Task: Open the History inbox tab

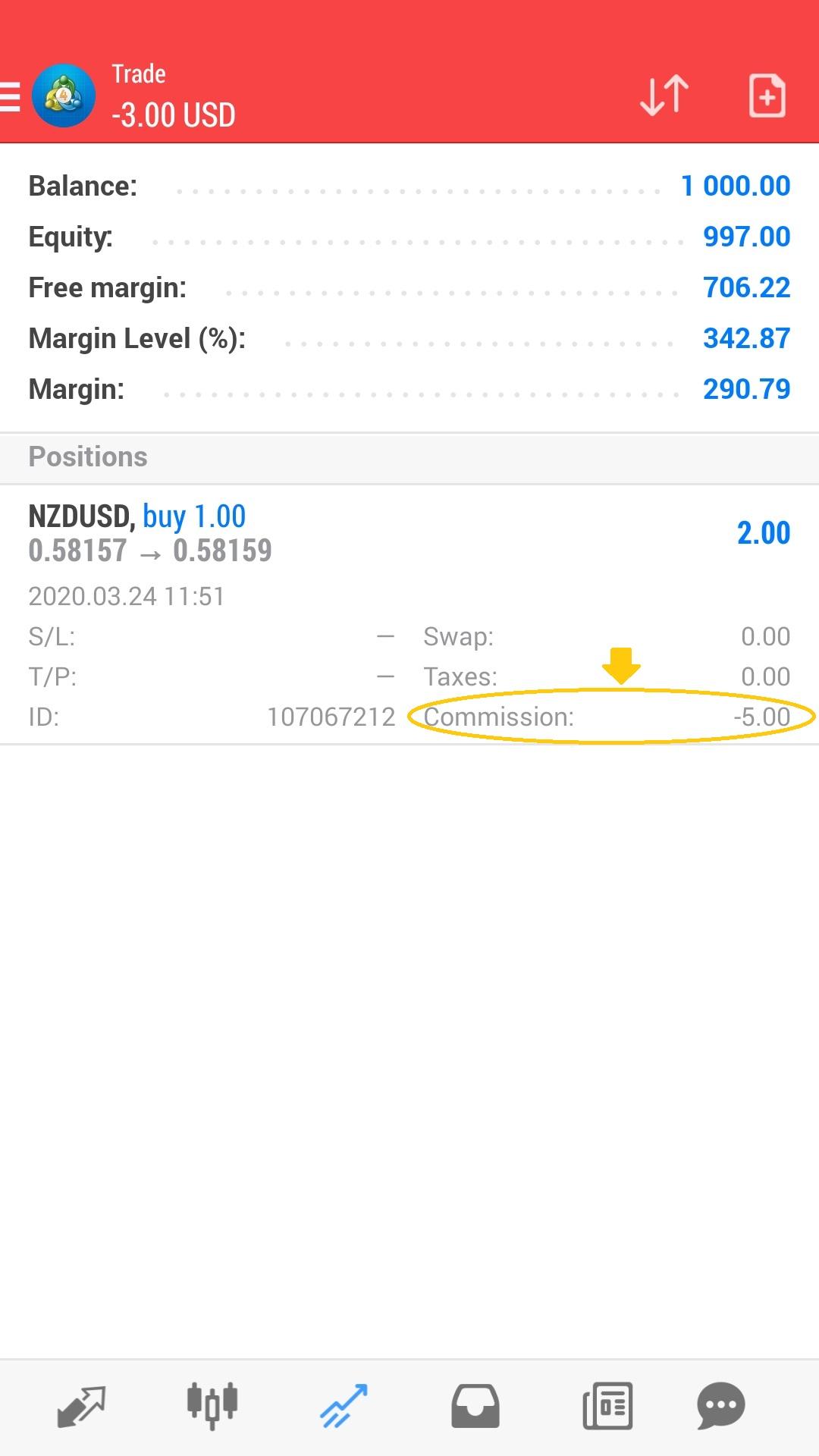Action: [x=475, y=1407]
